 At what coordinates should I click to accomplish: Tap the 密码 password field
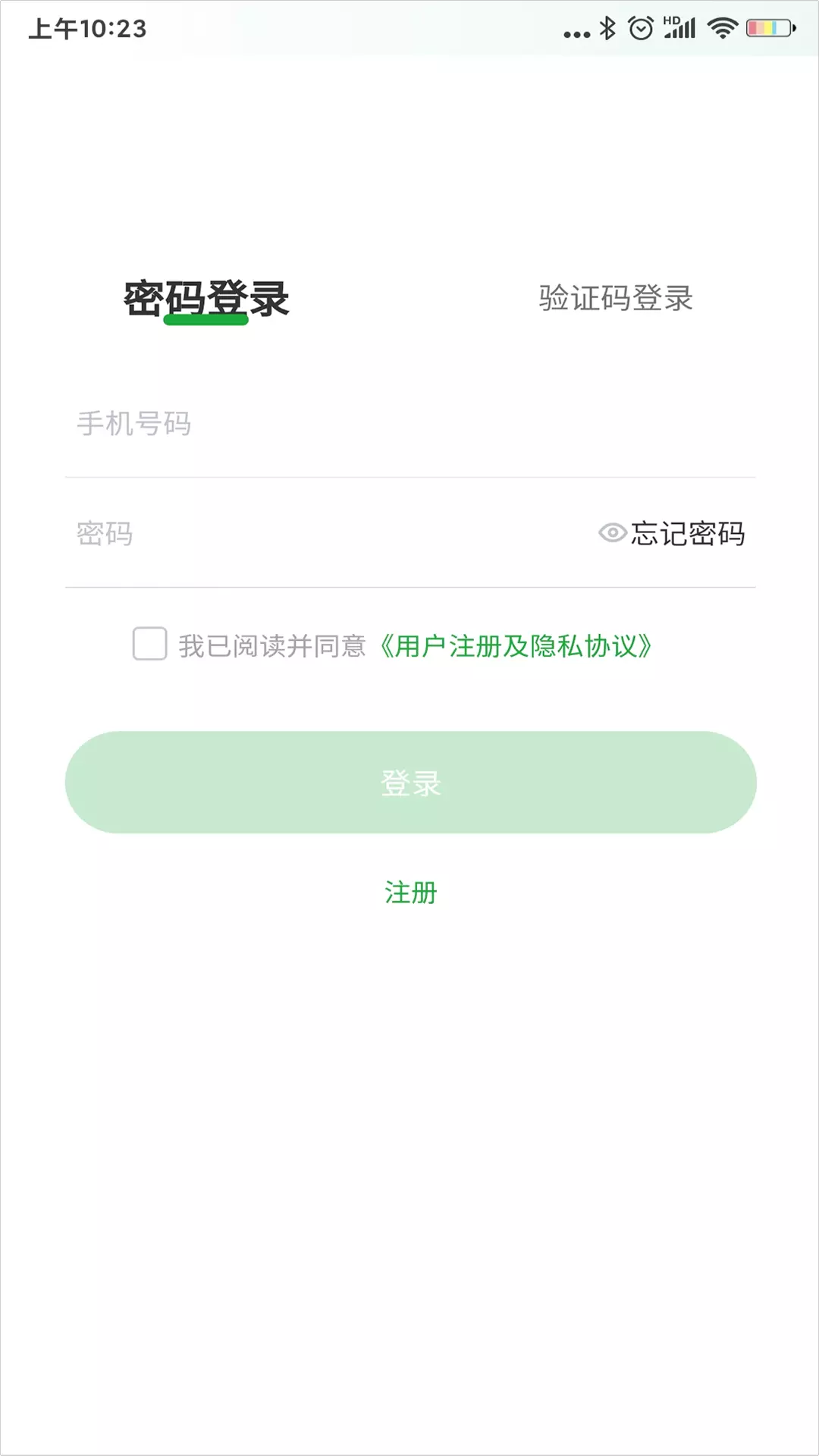(x=326, y=534)
